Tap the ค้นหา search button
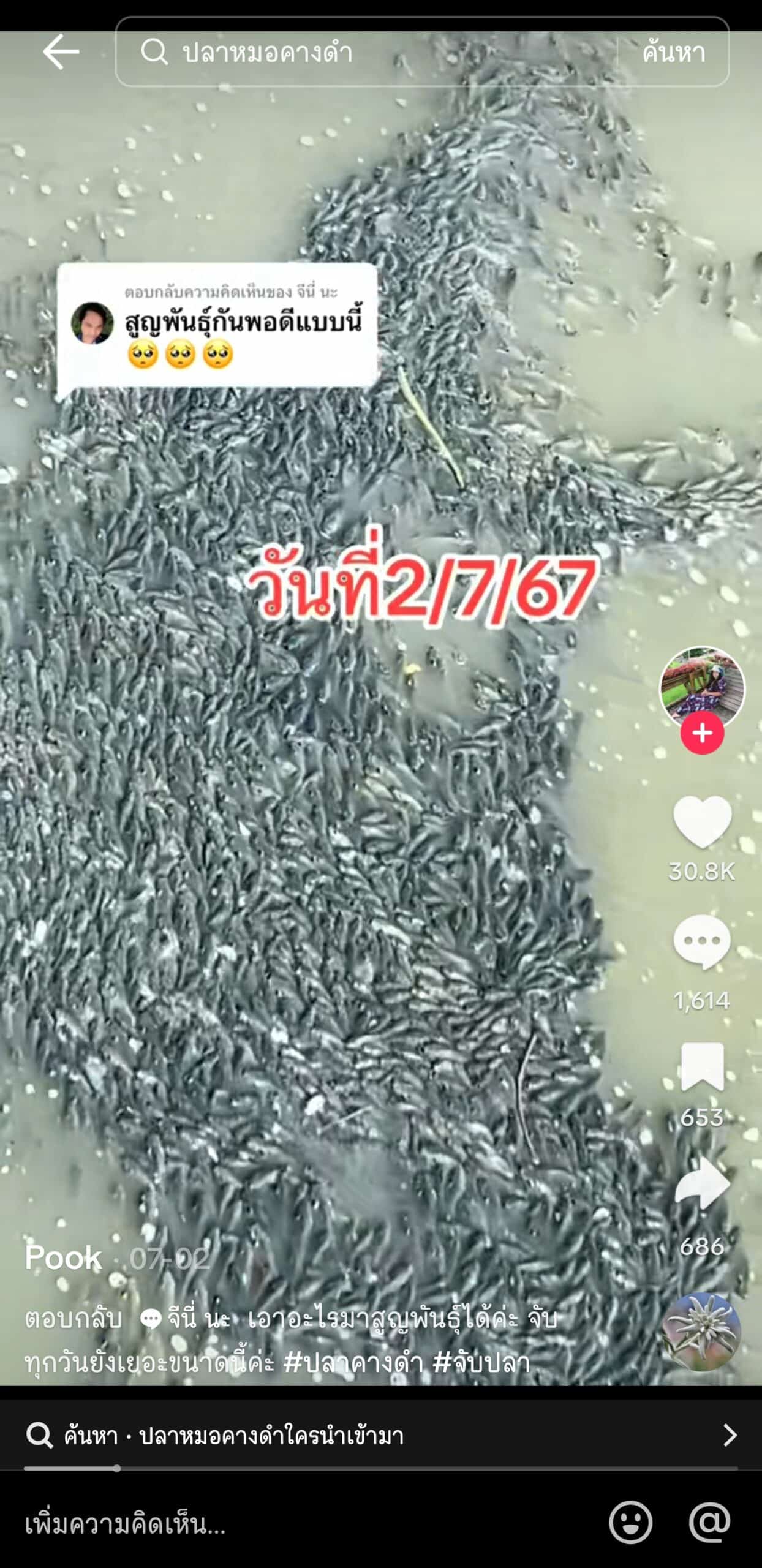 tap(673, 52)
